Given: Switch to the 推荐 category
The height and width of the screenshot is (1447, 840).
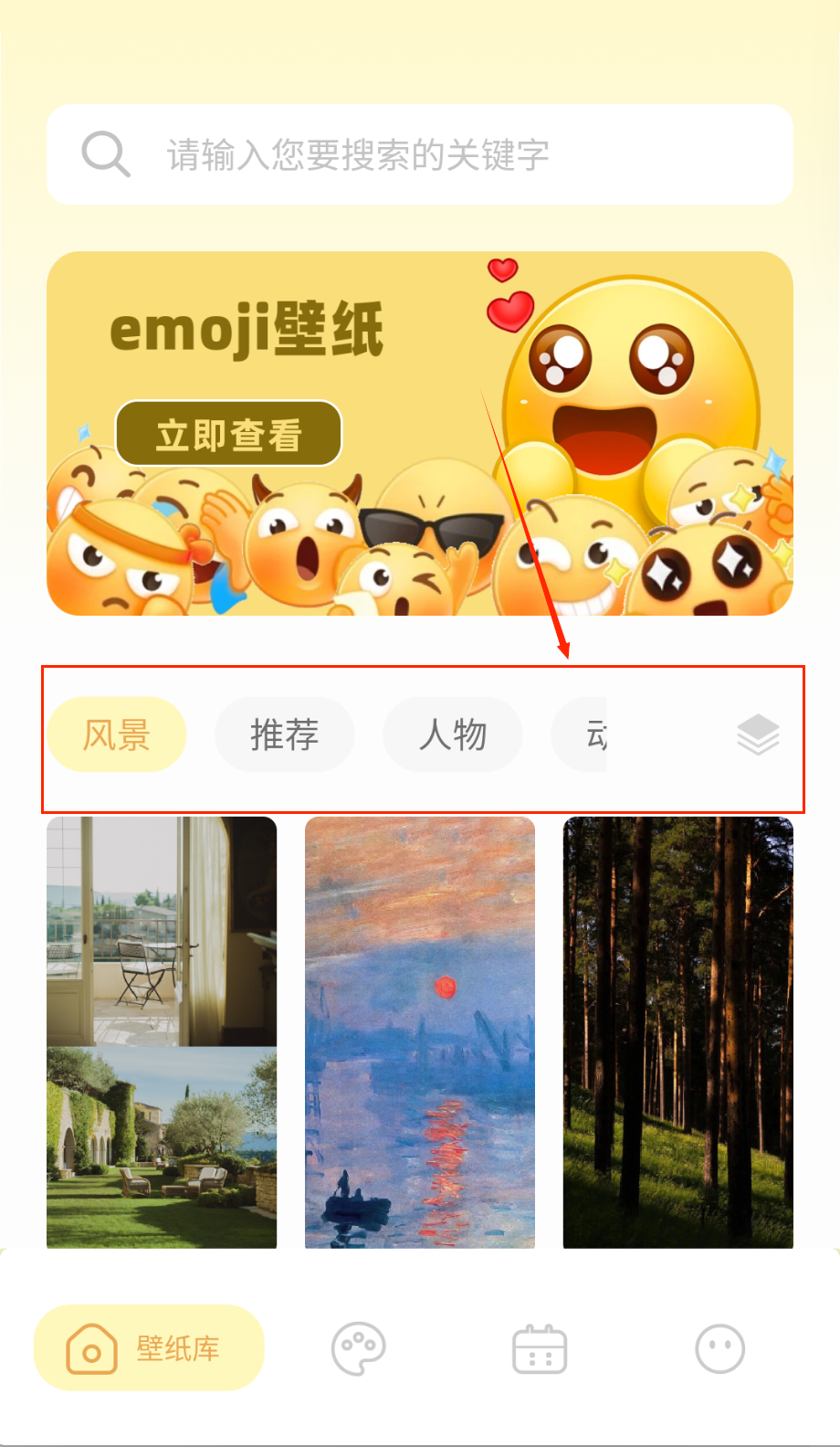Looking at the screenshot, I should point(284,734).
